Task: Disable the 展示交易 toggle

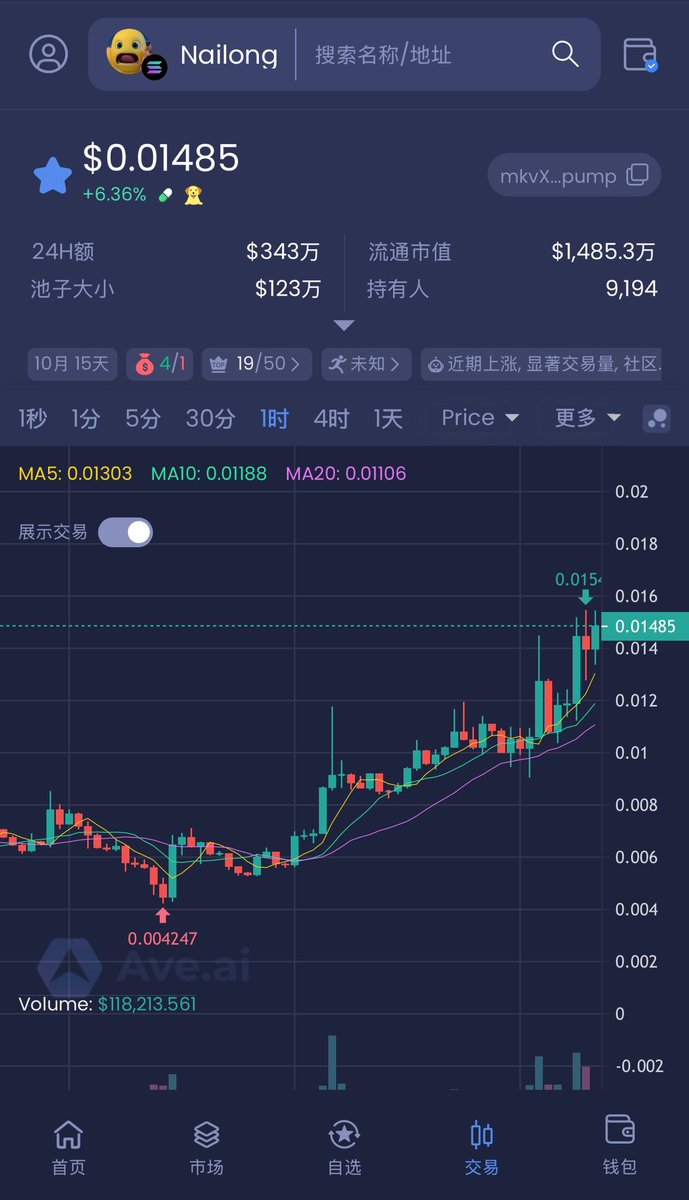Action: pos(125,532)
